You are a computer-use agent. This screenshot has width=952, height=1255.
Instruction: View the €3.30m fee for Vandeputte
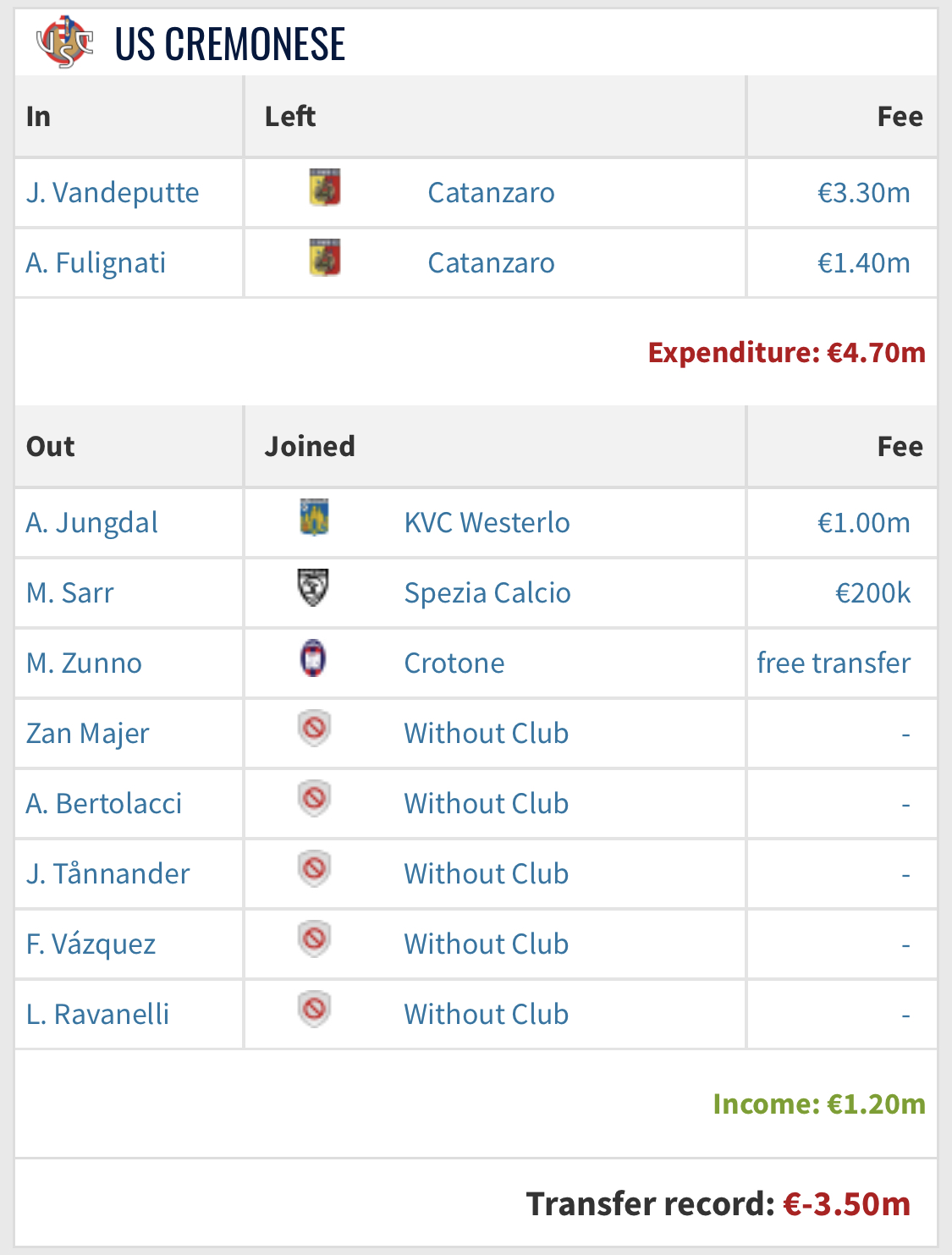[x=863, y=193]
